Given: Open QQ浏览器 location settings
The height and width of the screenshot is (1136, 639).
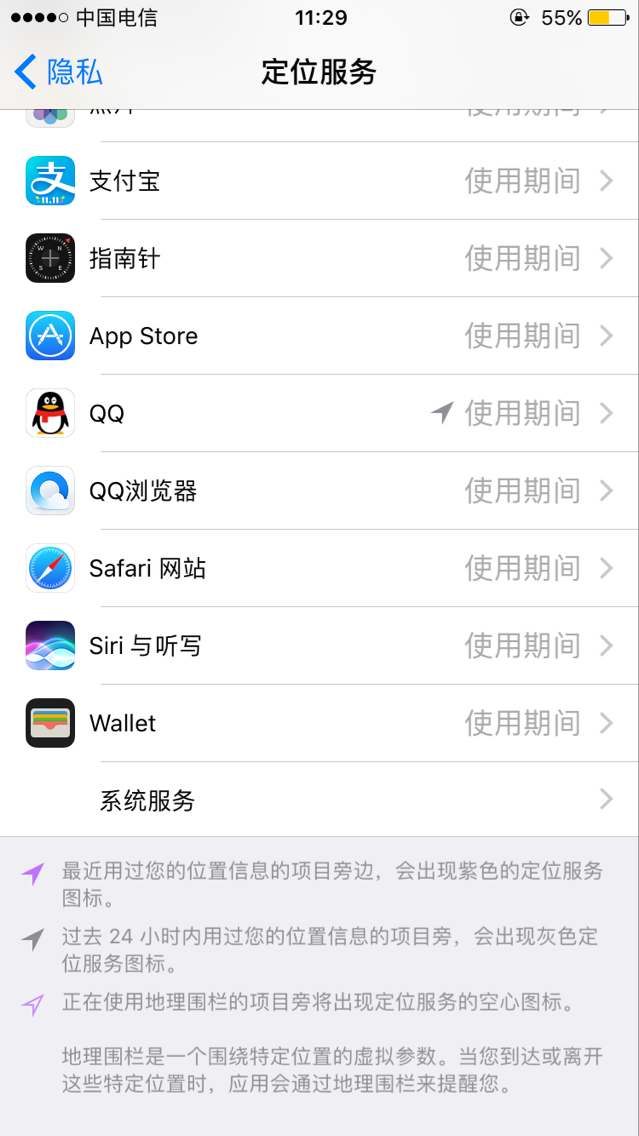Looking at the screenshot, I should point(320,491).
